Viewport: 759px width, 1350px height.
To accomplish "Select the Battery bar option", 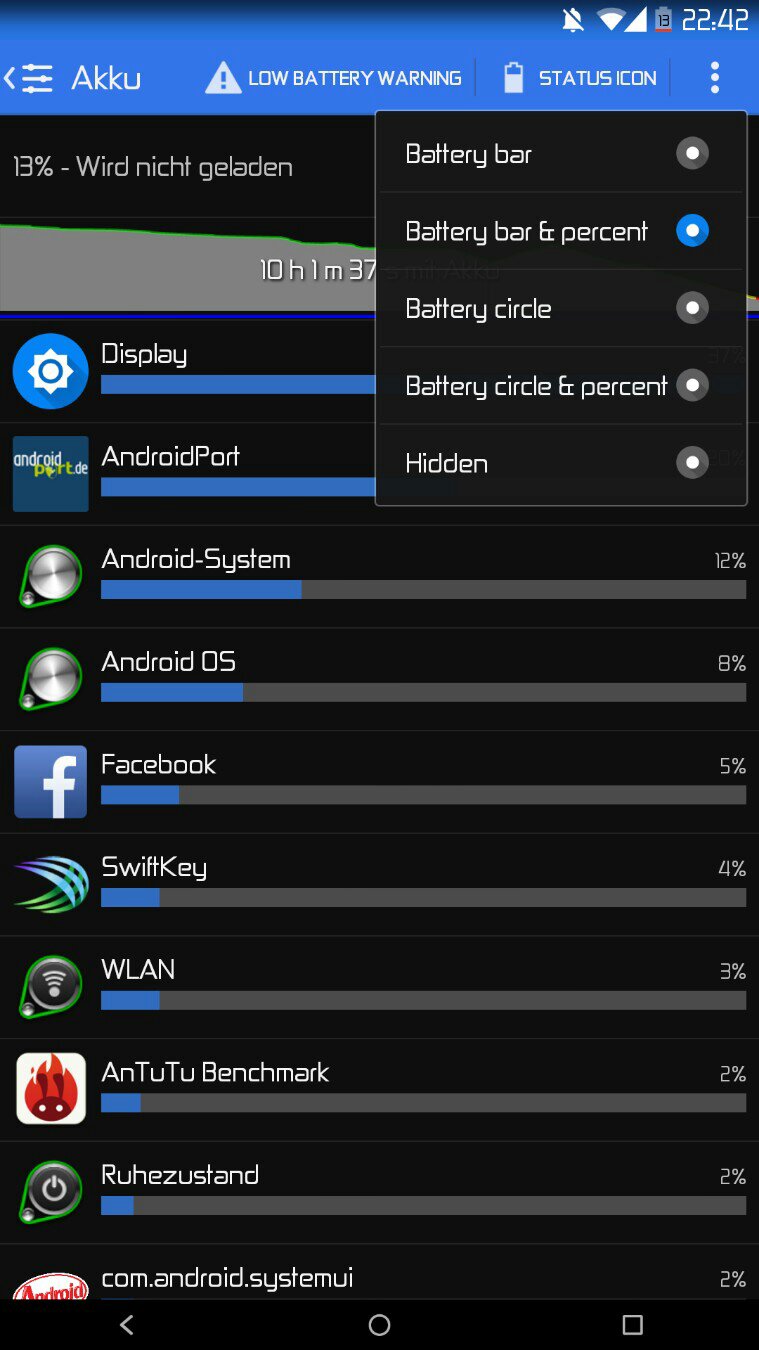I will pos(560,154).
